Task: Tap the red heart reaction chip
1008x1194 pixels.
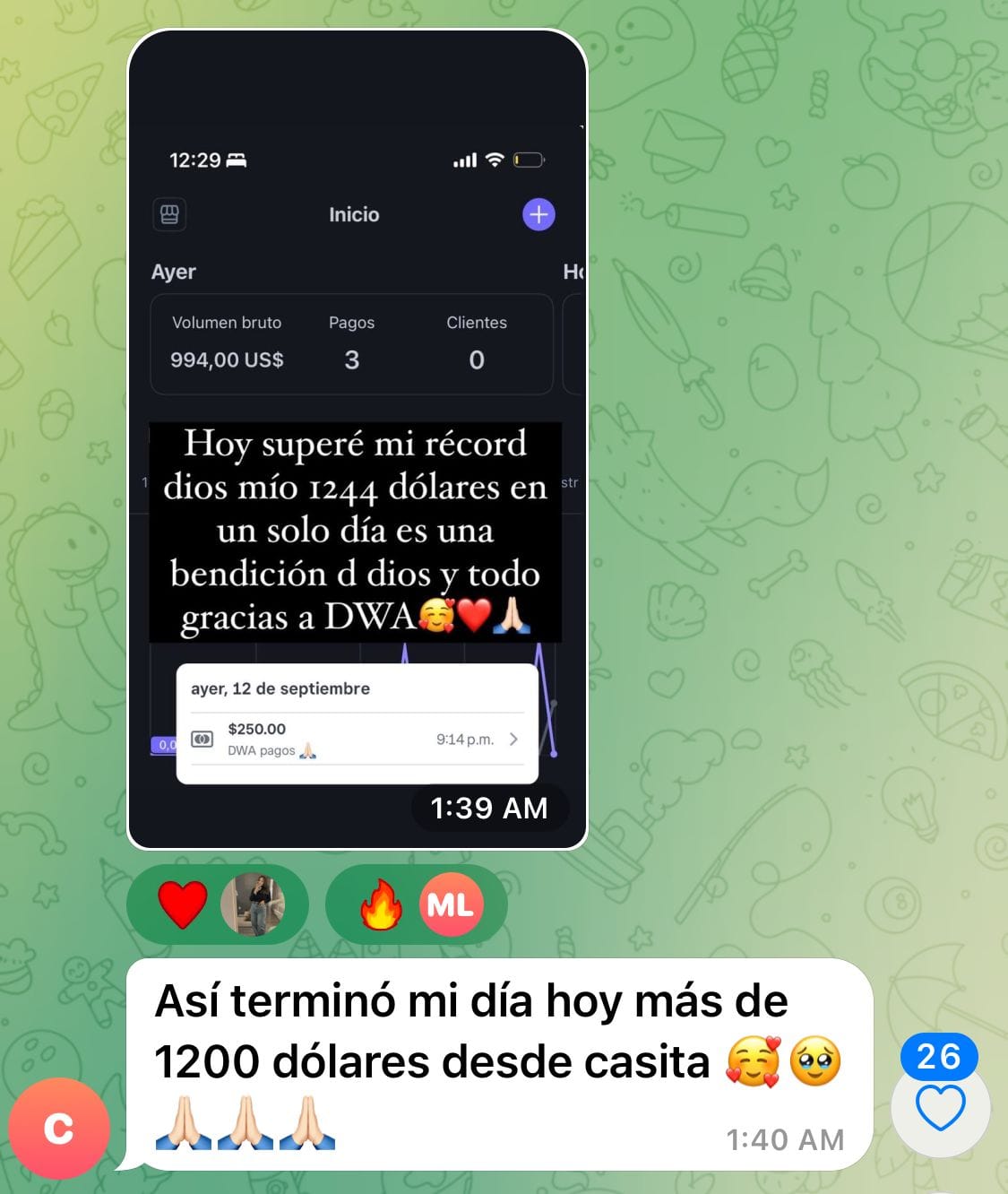Action: click(217, 904)
